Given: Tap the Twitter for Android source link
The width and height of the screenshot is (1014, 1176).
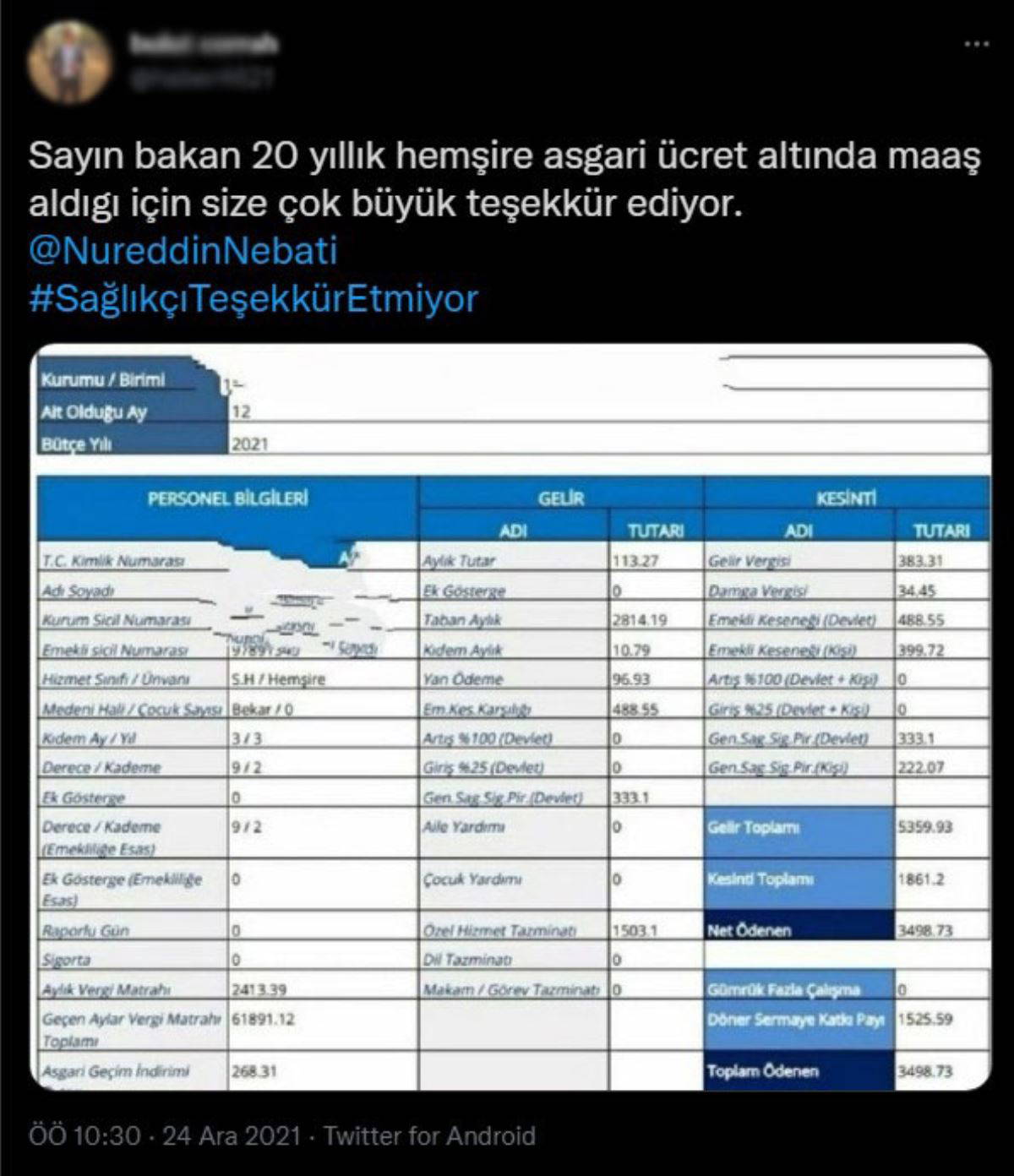Looking at the screenshot, I should (429, 1135).
